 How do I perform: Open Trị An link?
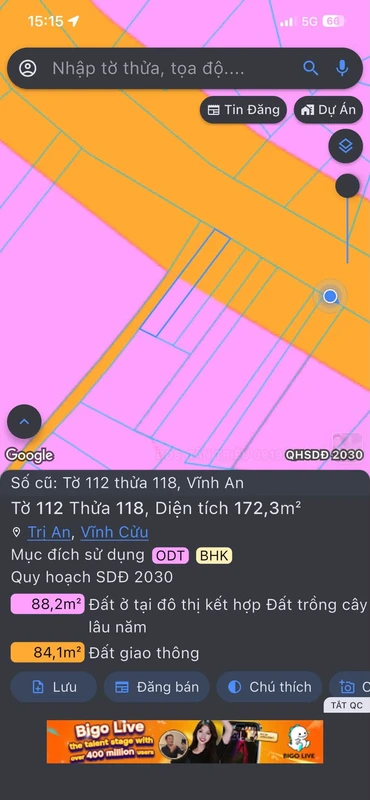point(48,532)
